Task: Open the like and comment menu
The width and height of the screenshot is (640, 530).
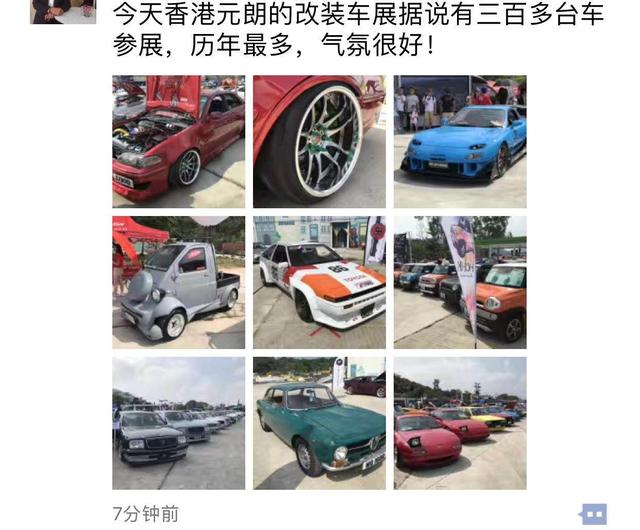Action: (x=594, y=514)
